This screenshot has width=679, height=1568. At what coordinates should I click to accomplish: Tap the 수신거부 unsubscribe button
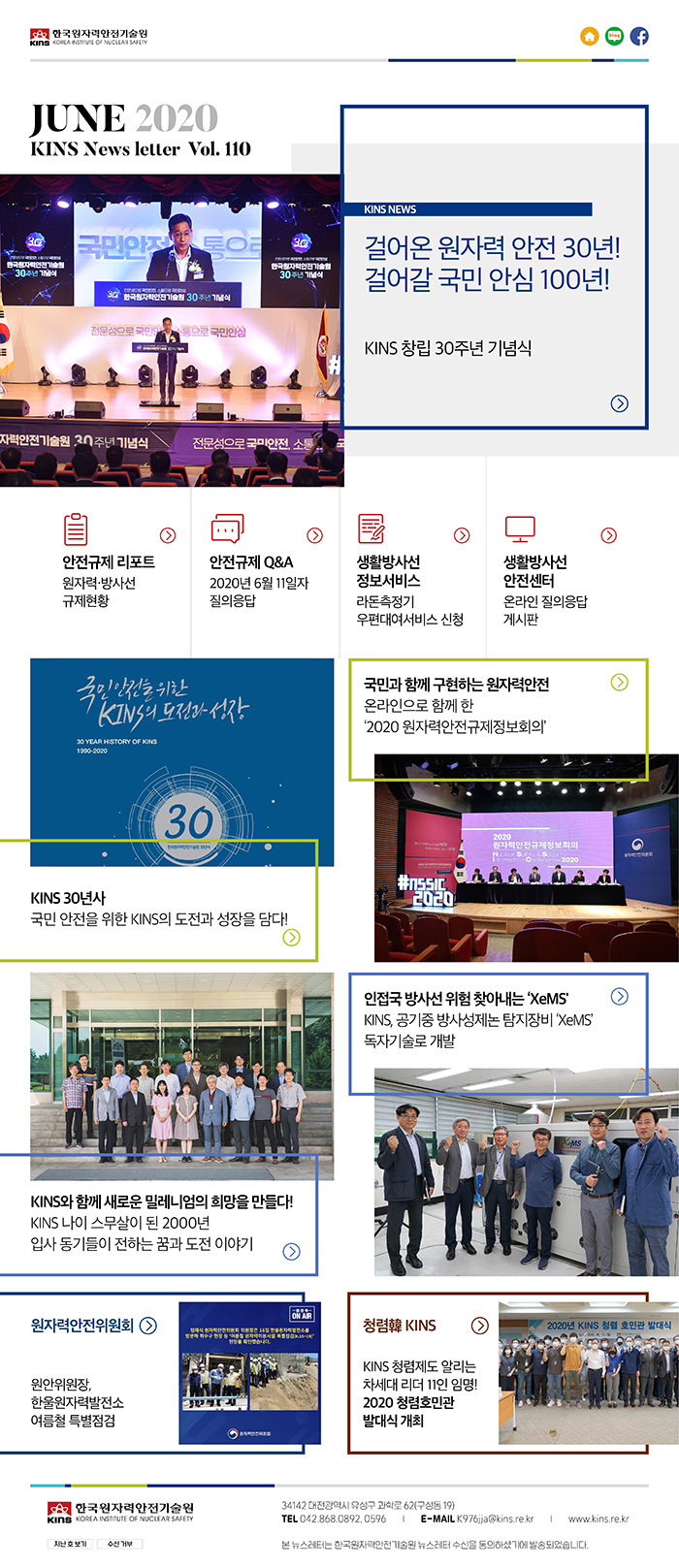[120, 1544]
